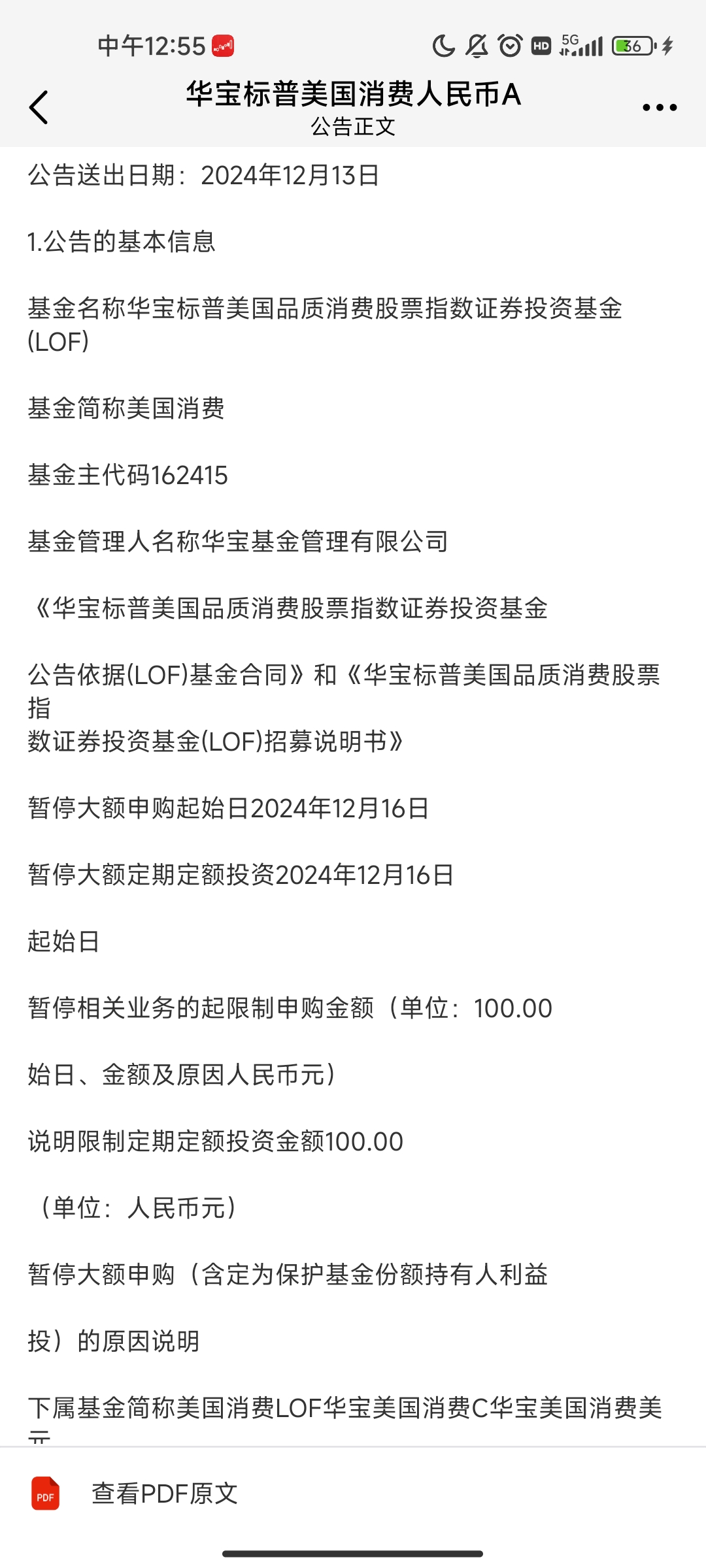Open 查看PDF原文 to view the PDF
Screen dimensions: 706x1568
[x=163, y=1494]
